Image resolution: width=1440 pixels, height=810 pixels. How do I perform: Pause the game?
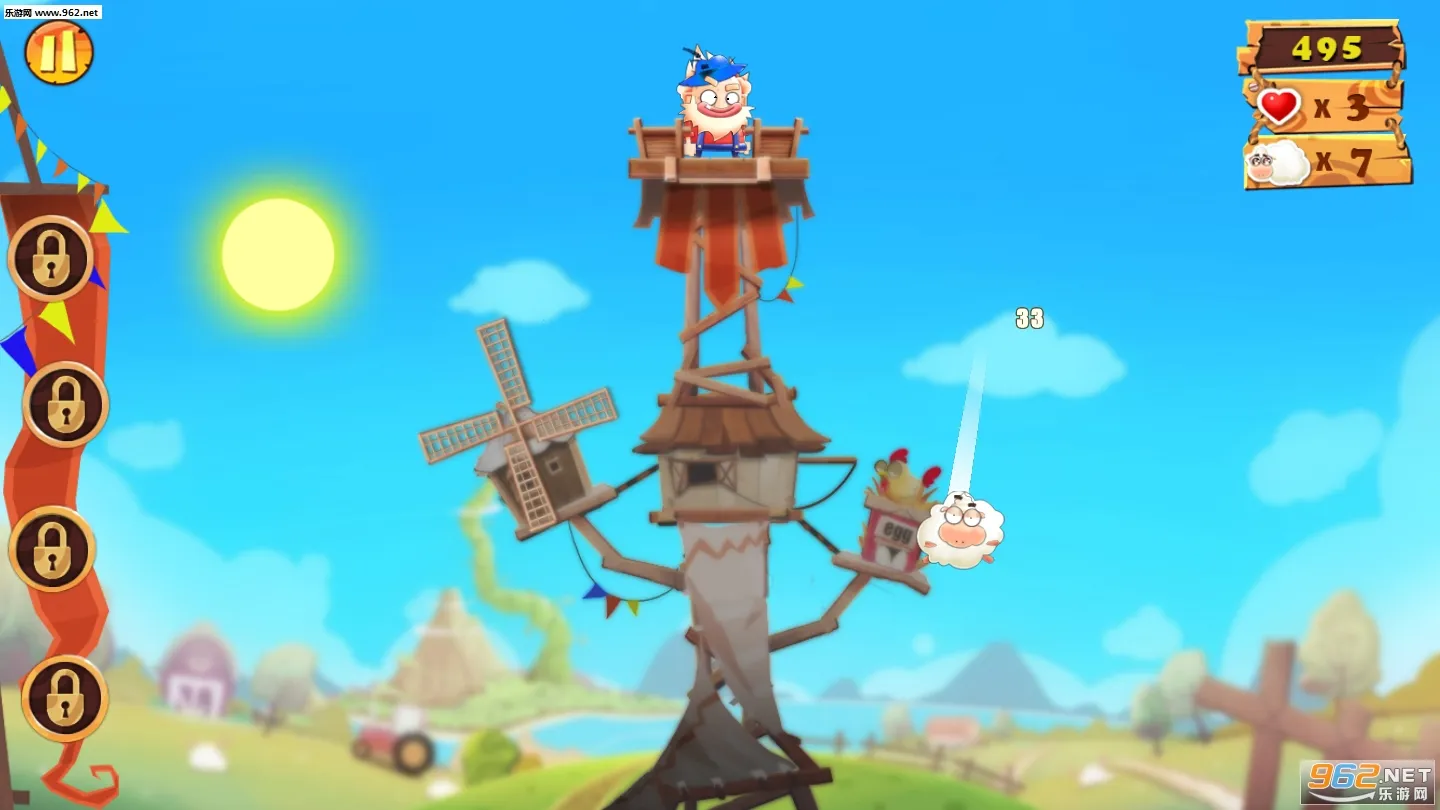tap(59, 52)
